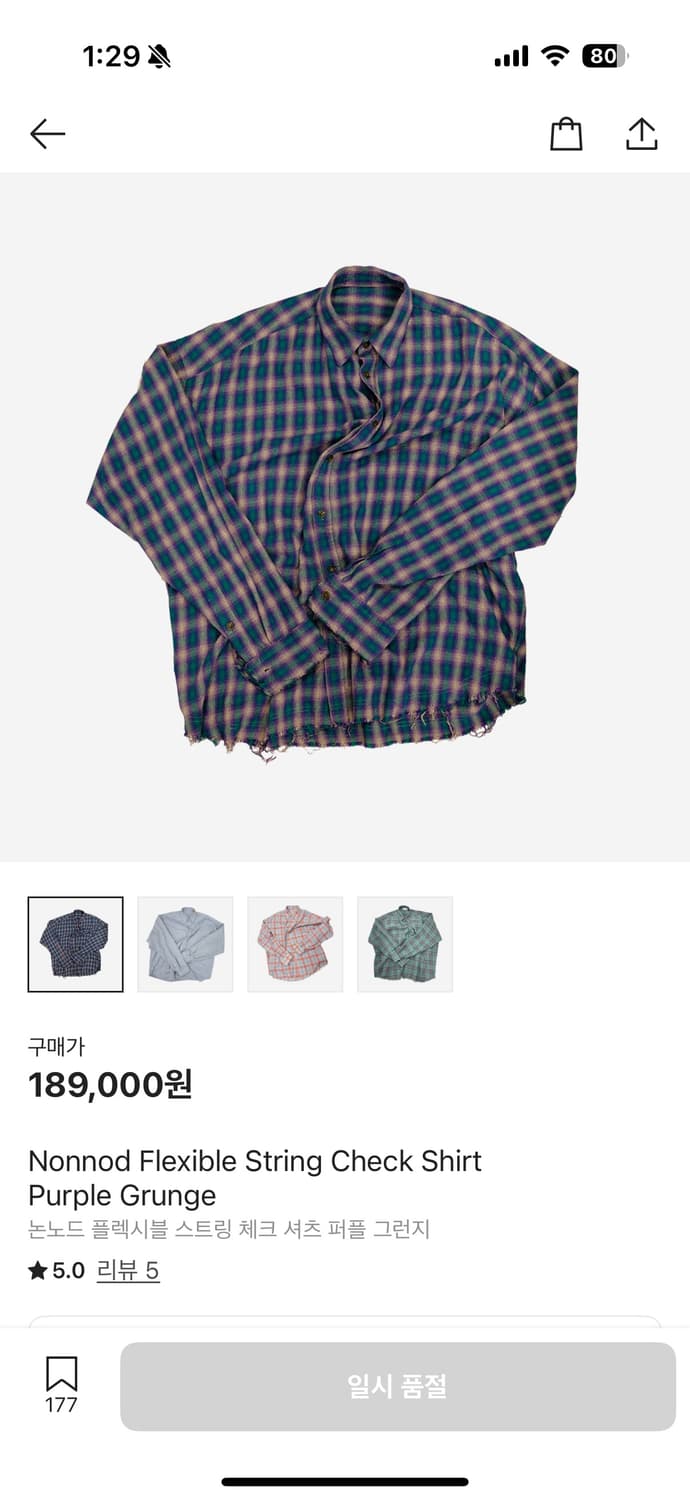Open the shopping bag
Screen dimensions: 690x1500
click(x=566, y=134)
